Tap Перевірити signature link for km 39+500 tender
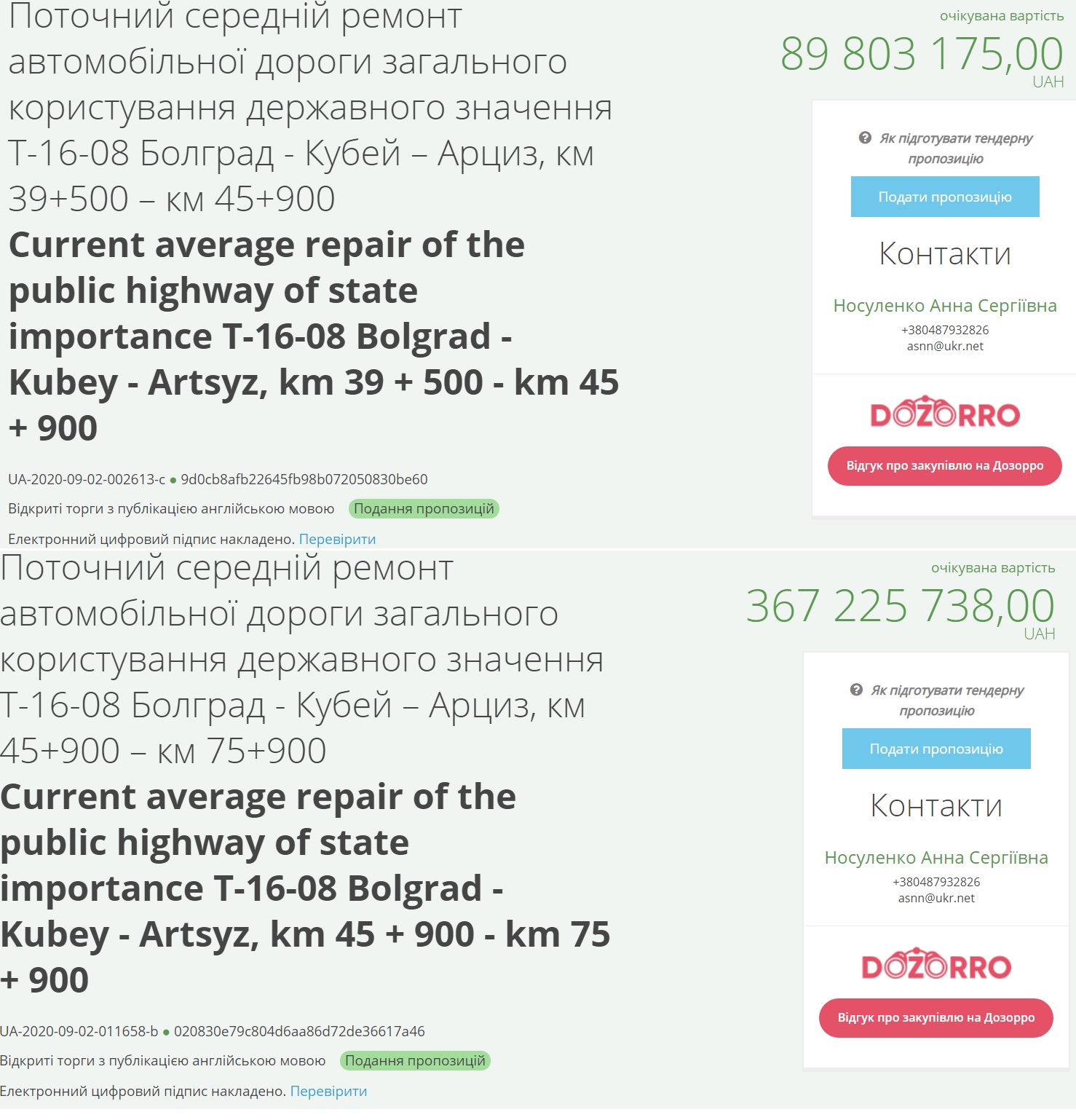Image resolution: width=1076 pixels, height=1120 pixels. (337, 539)
